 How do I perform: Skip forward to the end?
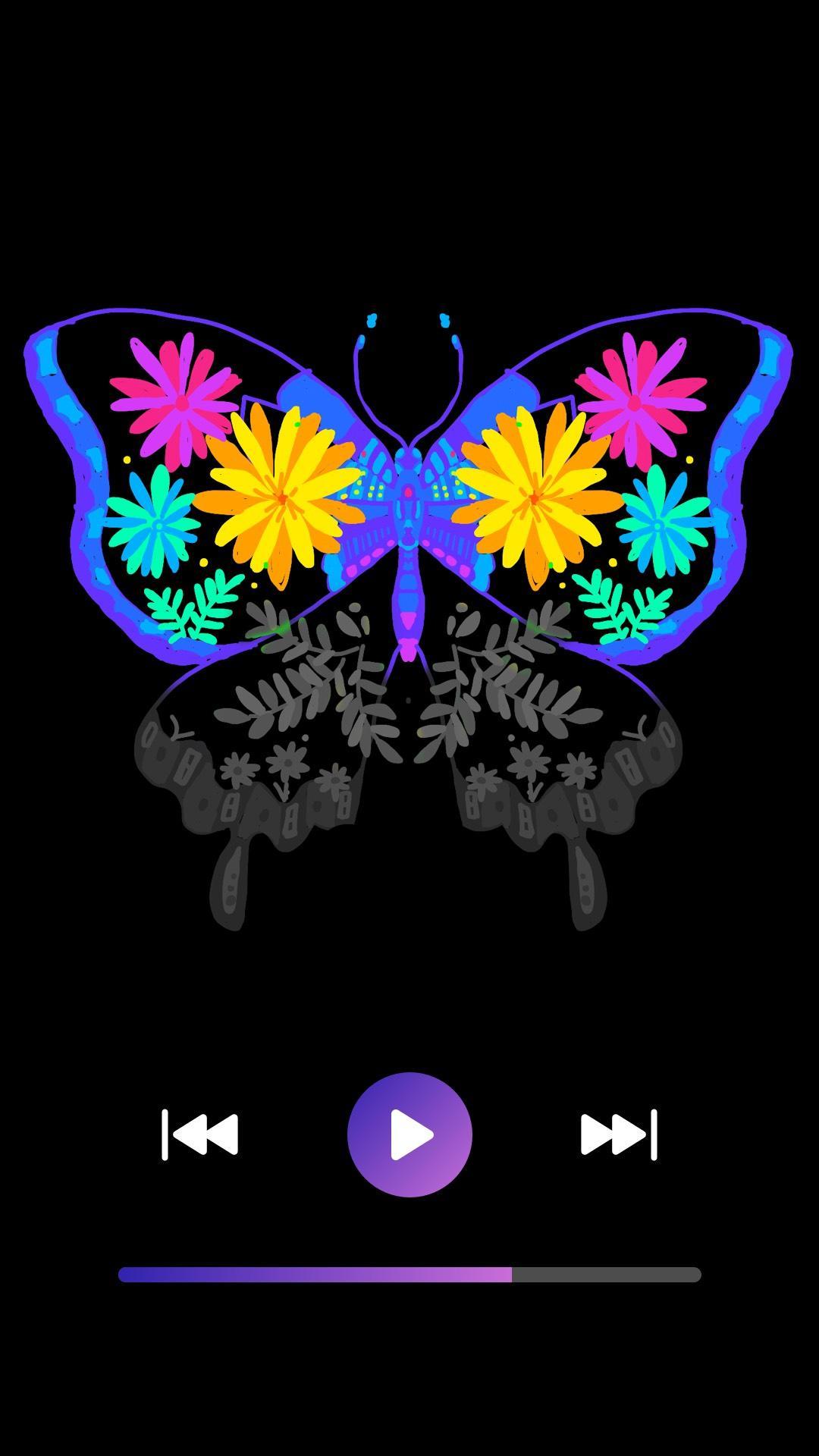pyautogui.click(x=619, y=1134)
